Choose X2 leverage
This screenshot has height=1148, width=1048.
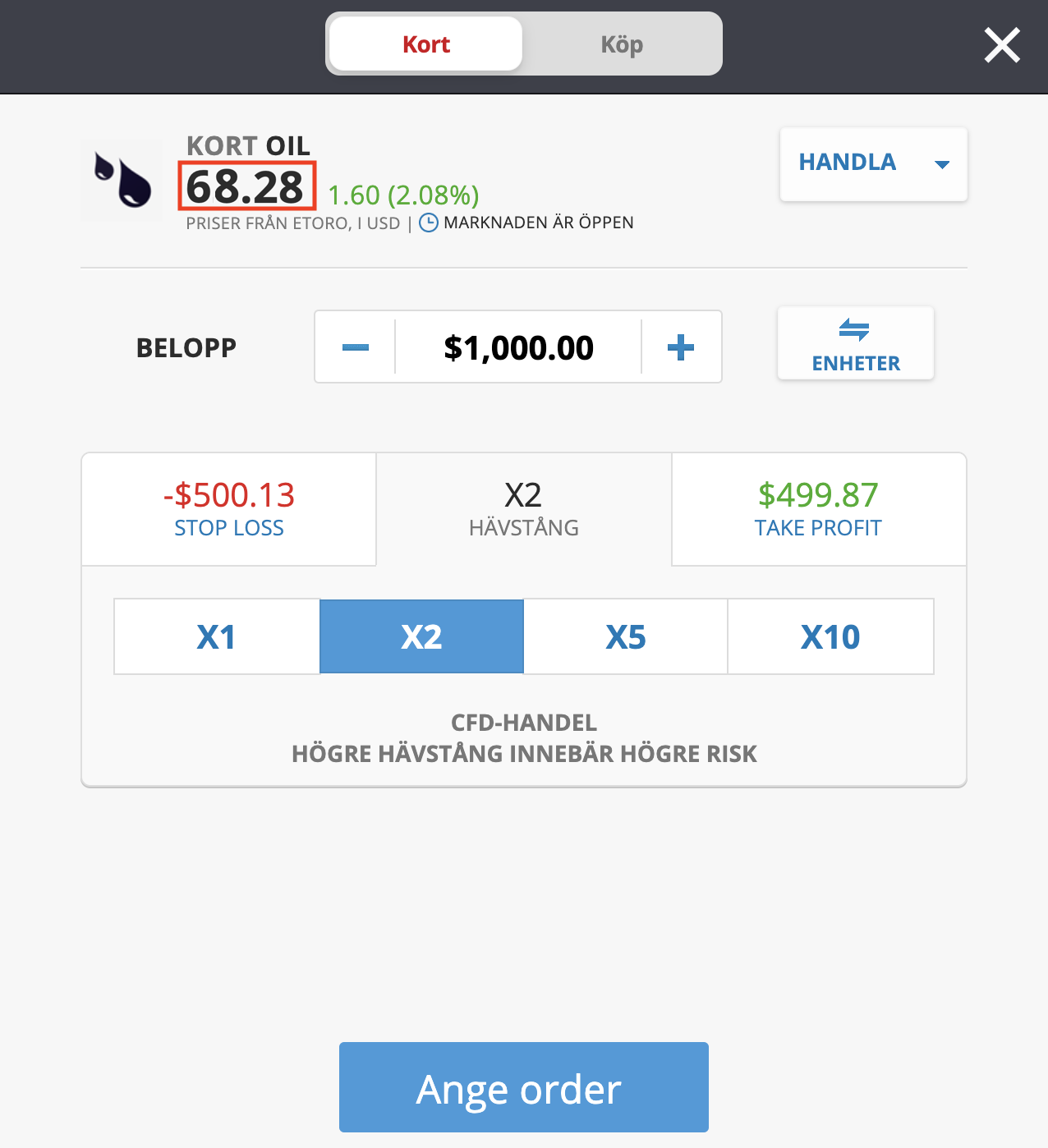[421, 637]
